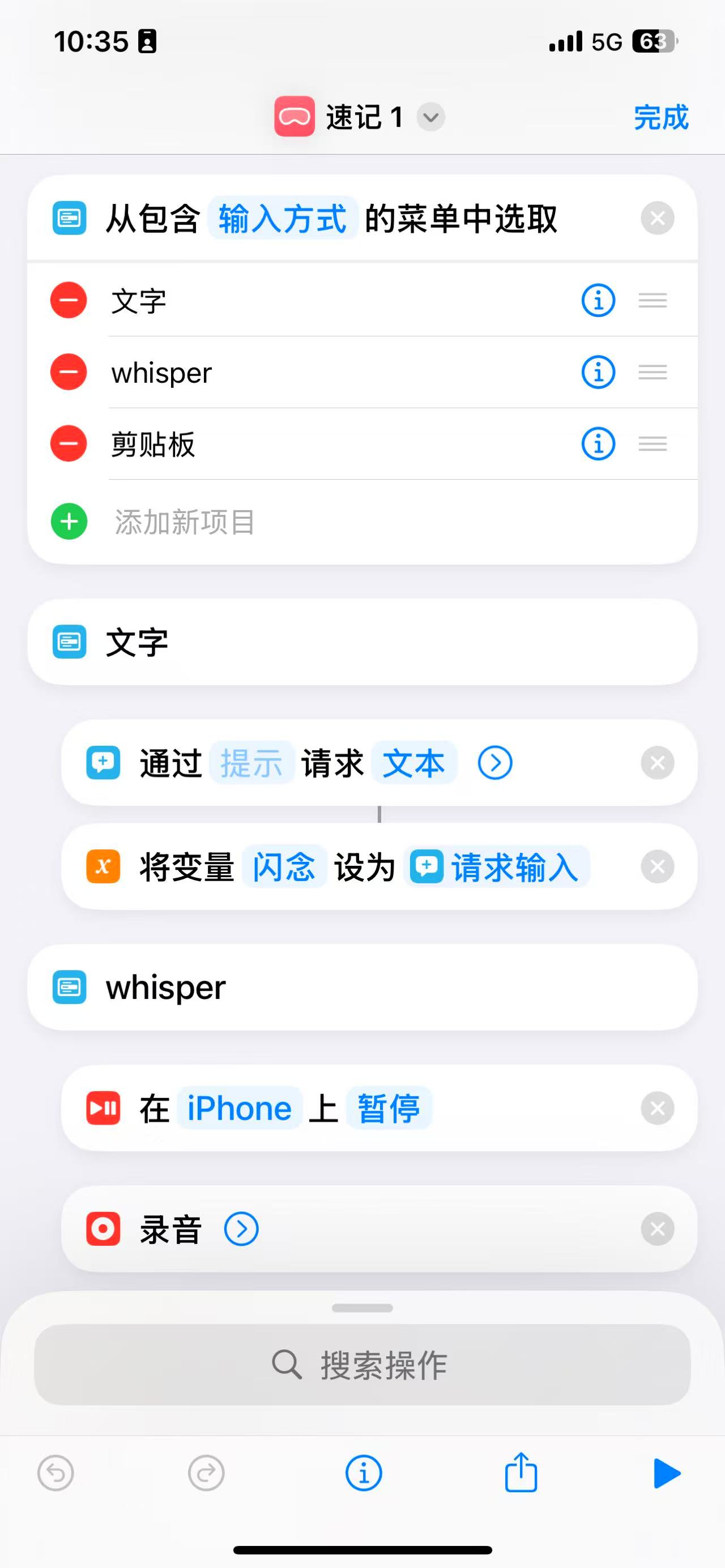Add a new menu item via 添加新项目
Viewport: 725px width, 1568px height.
click(185, 522)
